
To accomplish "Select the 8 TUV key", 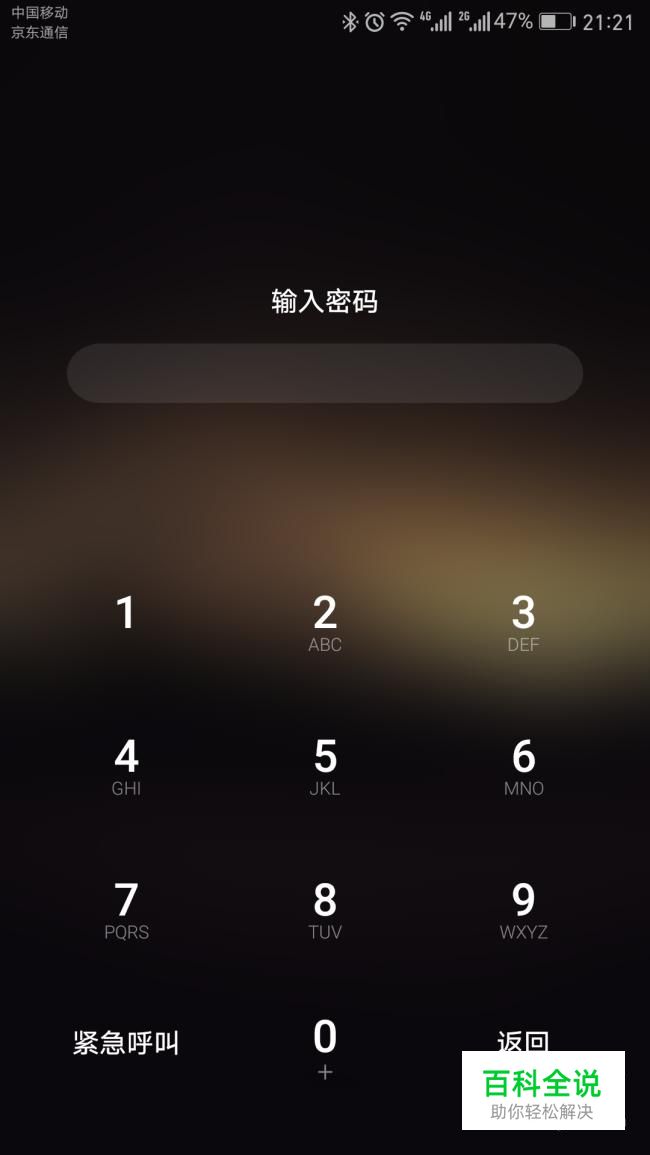I will click(325, 909).
